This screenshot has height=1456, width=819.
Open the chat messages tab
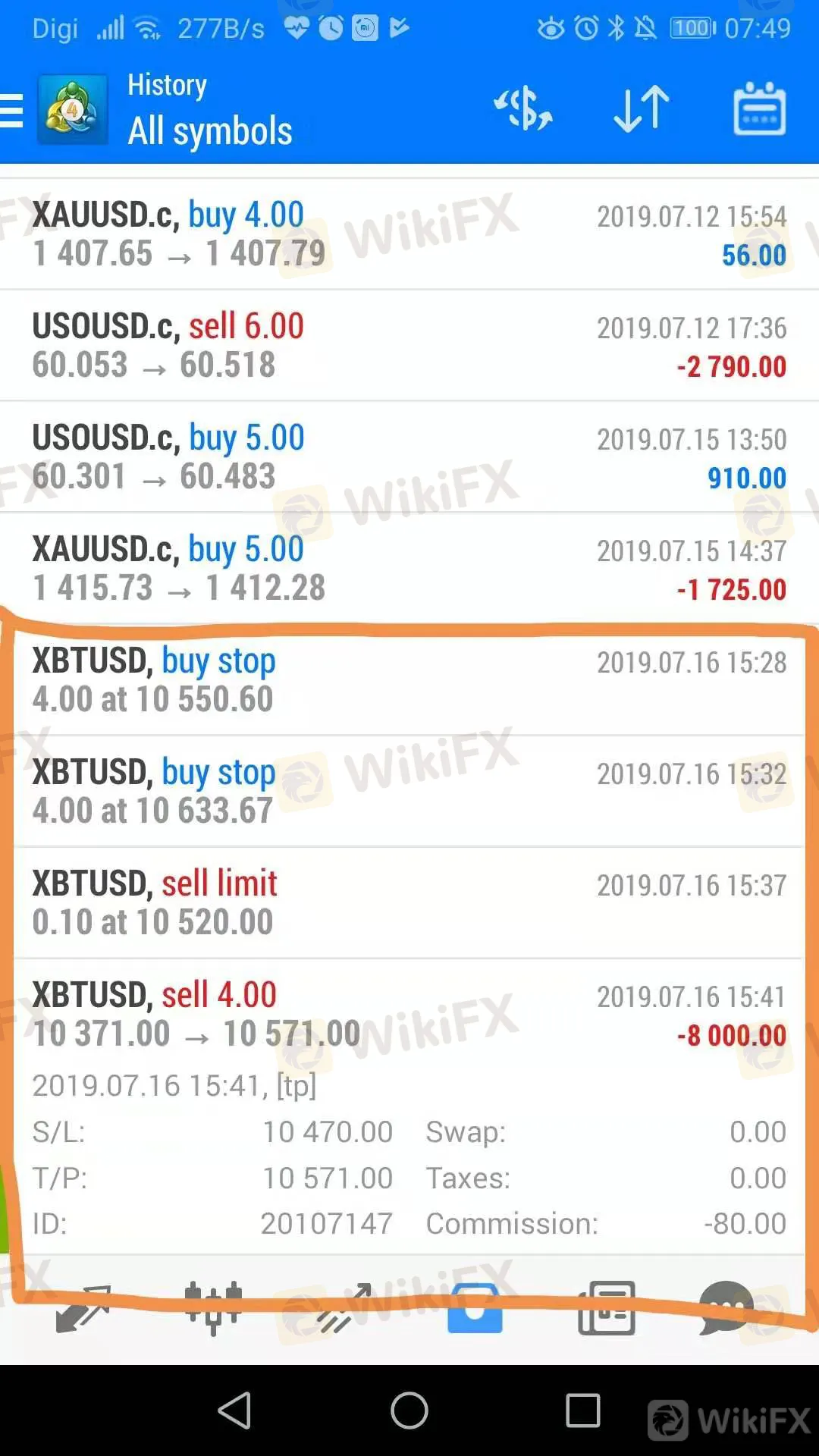[726, 1307]
